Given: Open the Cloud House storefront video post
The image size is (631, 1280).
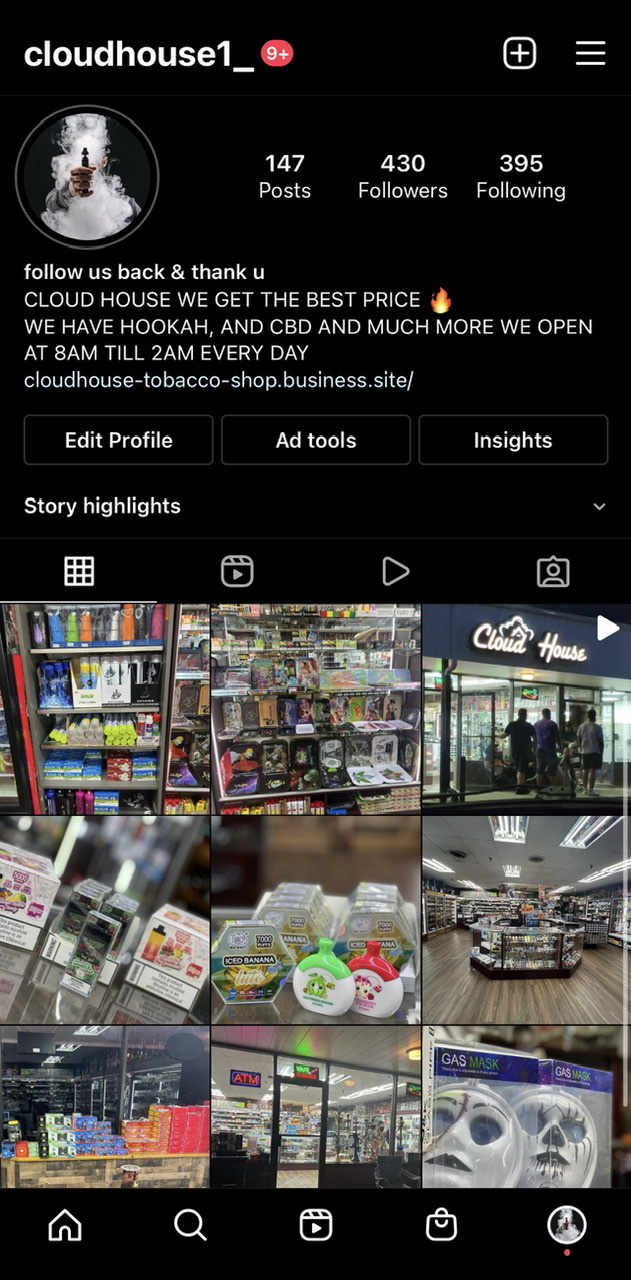Looking at the screenshot, I should click(x=526, y=707).
